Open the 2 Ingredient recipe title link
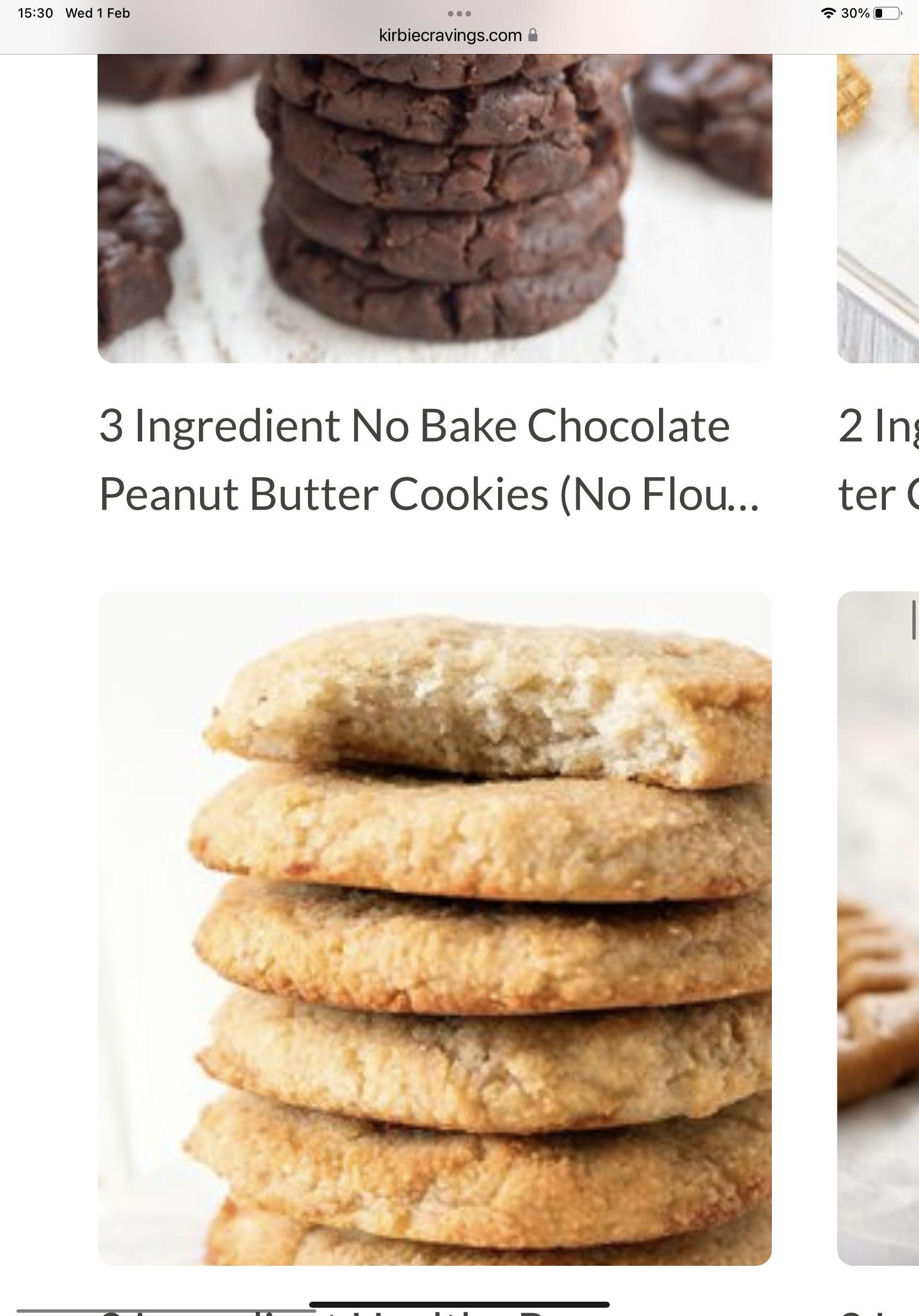This screenshot has height=1316, width=919. 879,459
